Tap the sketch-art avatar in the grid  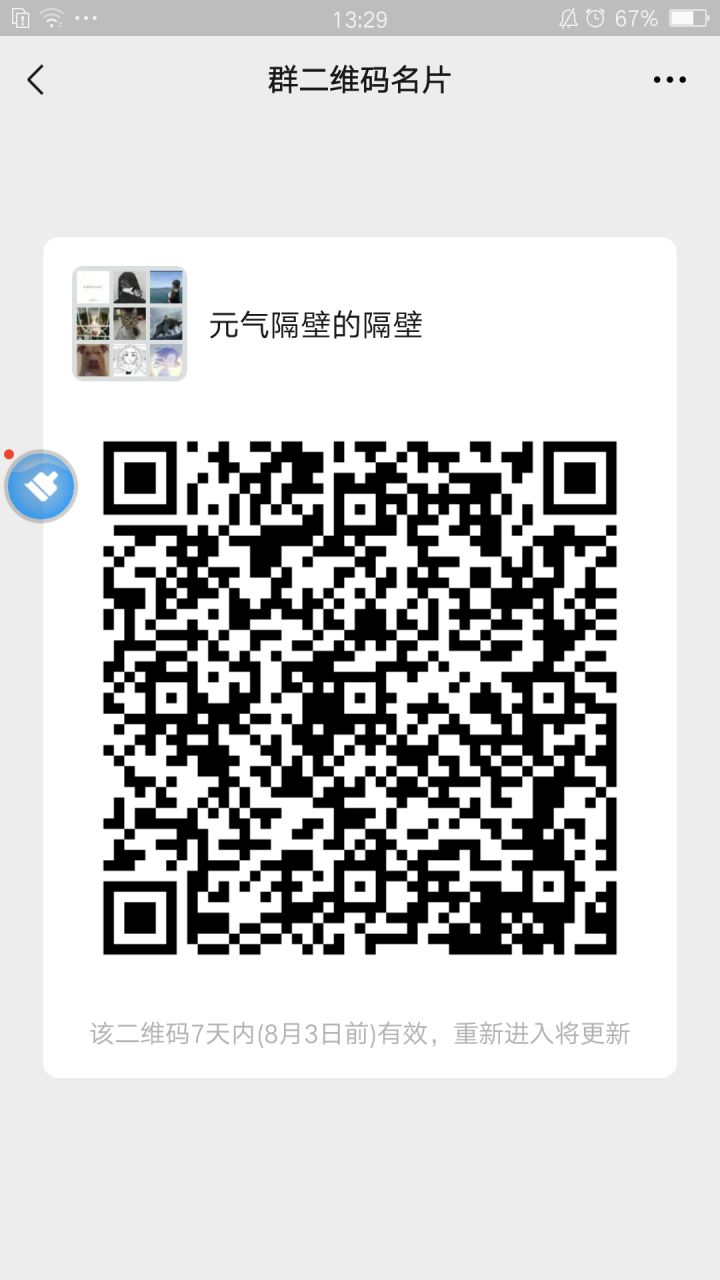pos(130,360)
